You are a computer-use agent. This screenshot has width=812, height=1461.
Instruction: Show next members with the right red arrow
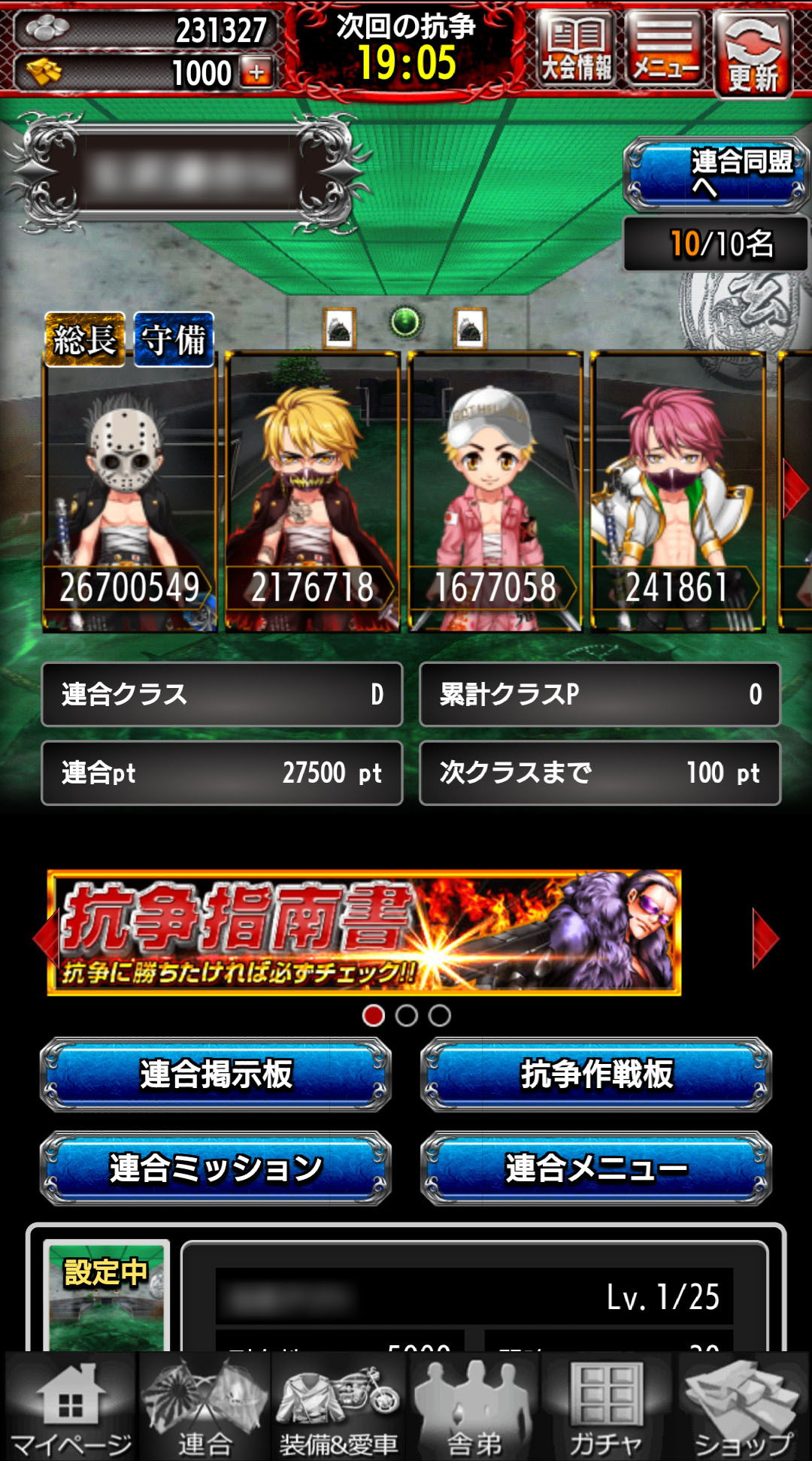[795, 487]
